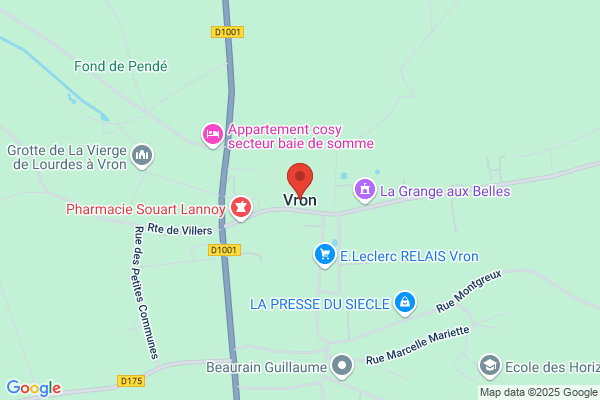View E.Leclerc RELAIS Vron shop pin
This screenshot has width=600, height=400.
(x=325, y=255)
